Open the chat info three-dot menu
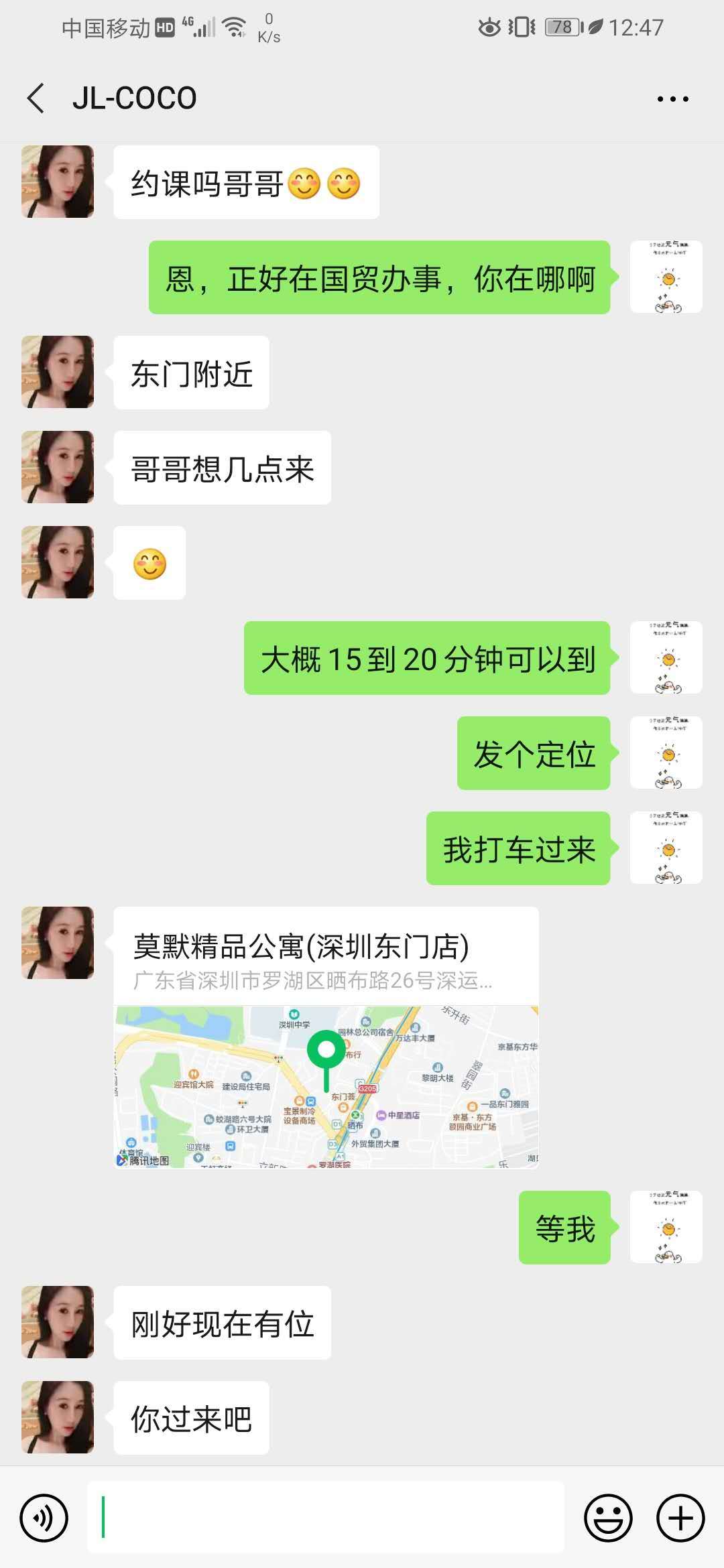Image resolution: width=724 pixels, height=1568 pixels. coord(672,99)
